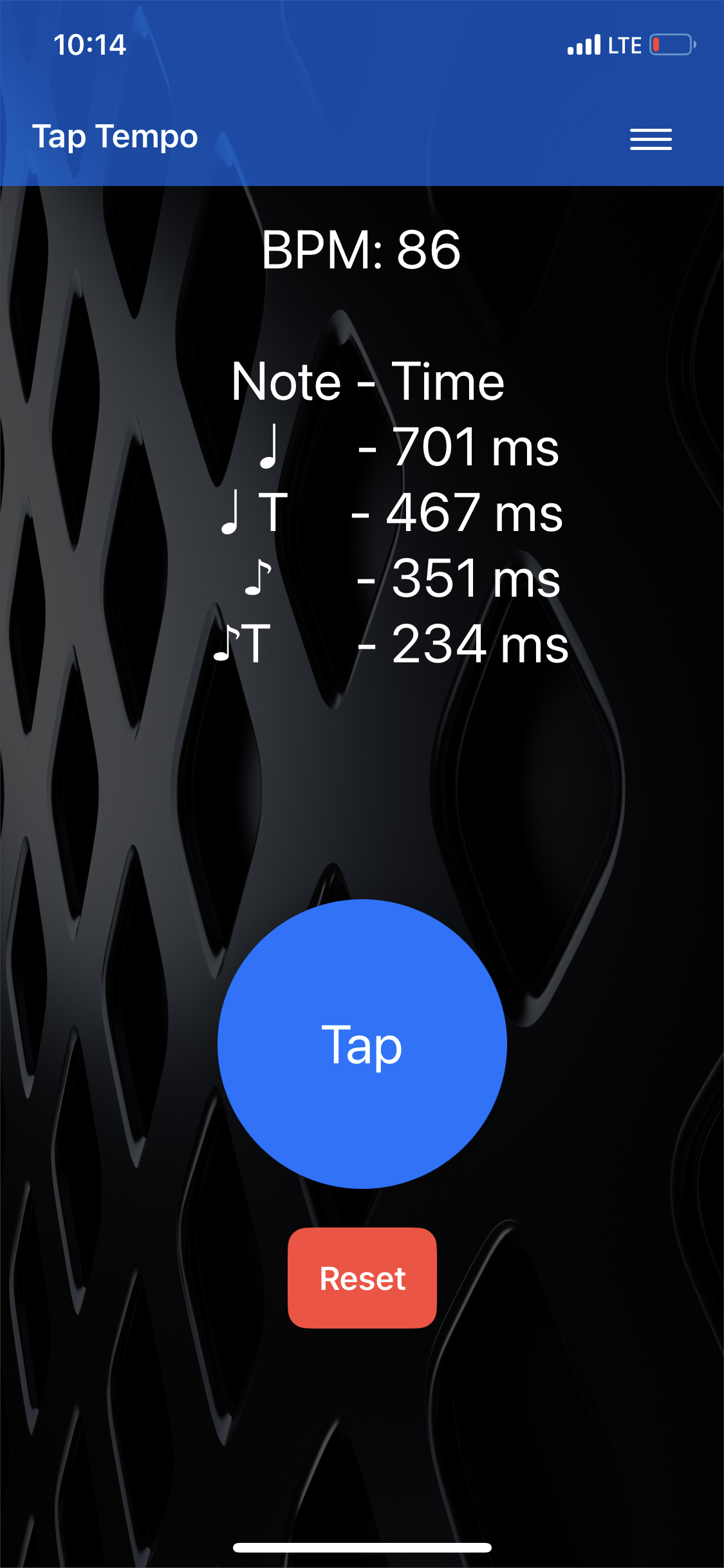Tap the blue Tap tempo button
724x1568 pixels.
click(362, 1043)
